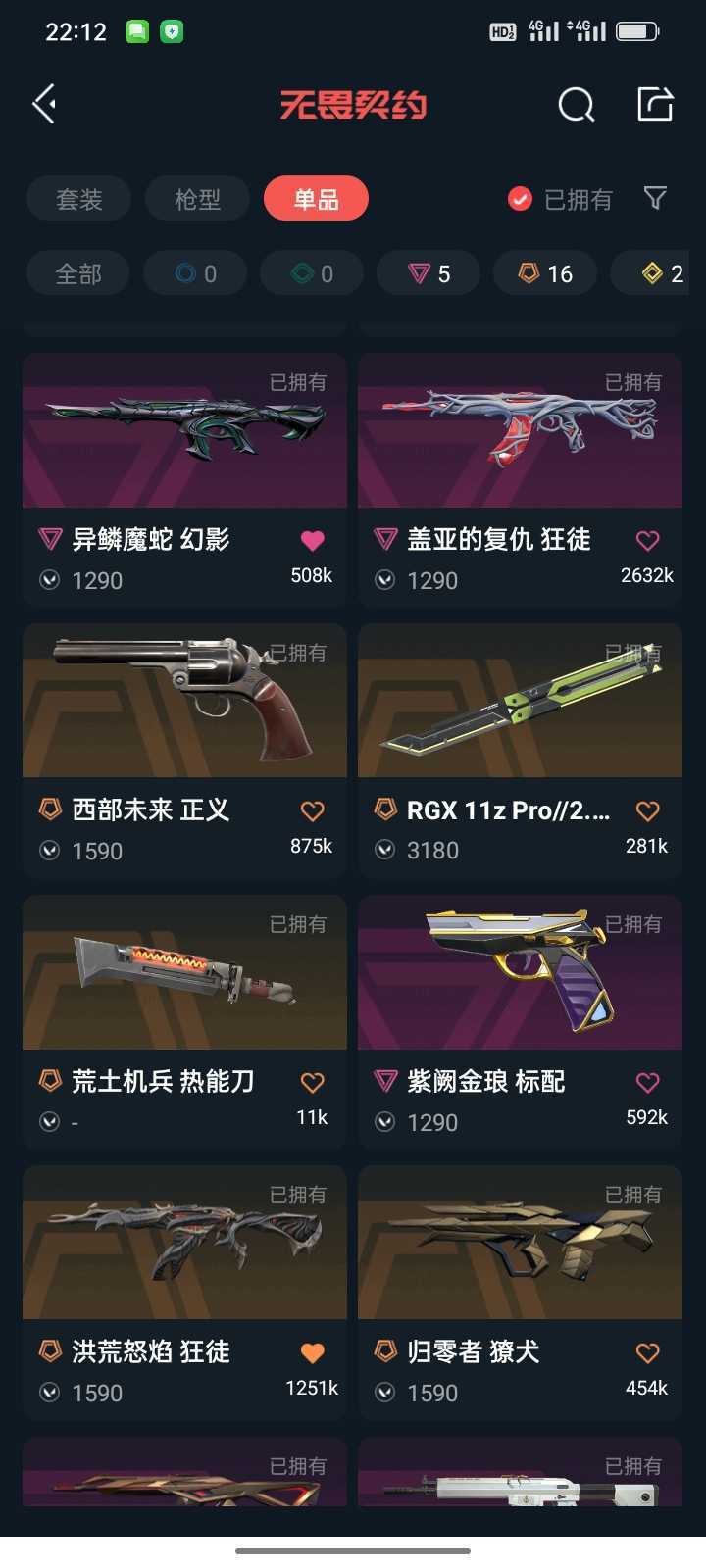Like the 盖亚的复仇 狂徒 skin
Image resolution: width=706 pixels, height=1568 pixels.
[x=647, y=540]
